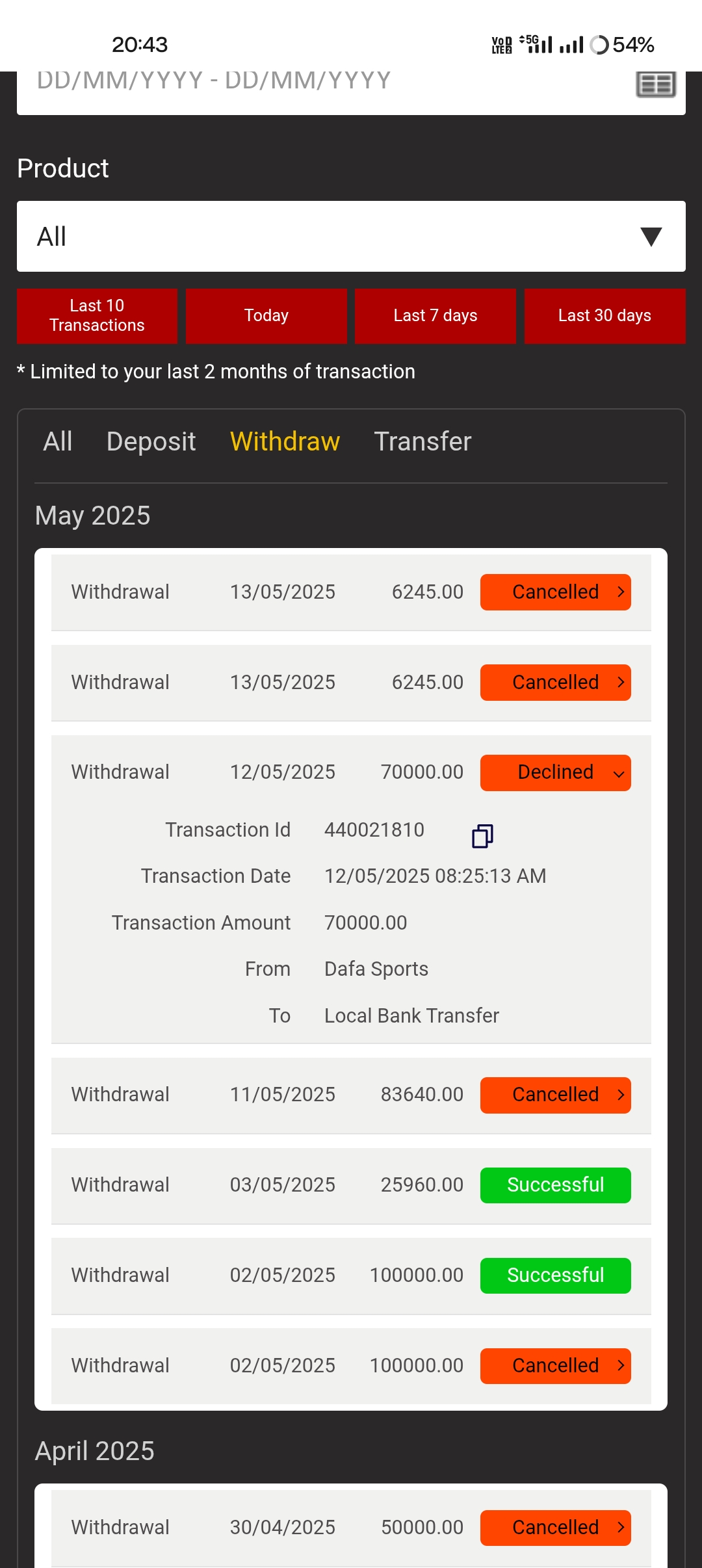
Task: Filter by Last 30 days
Action: coord(604,316)
